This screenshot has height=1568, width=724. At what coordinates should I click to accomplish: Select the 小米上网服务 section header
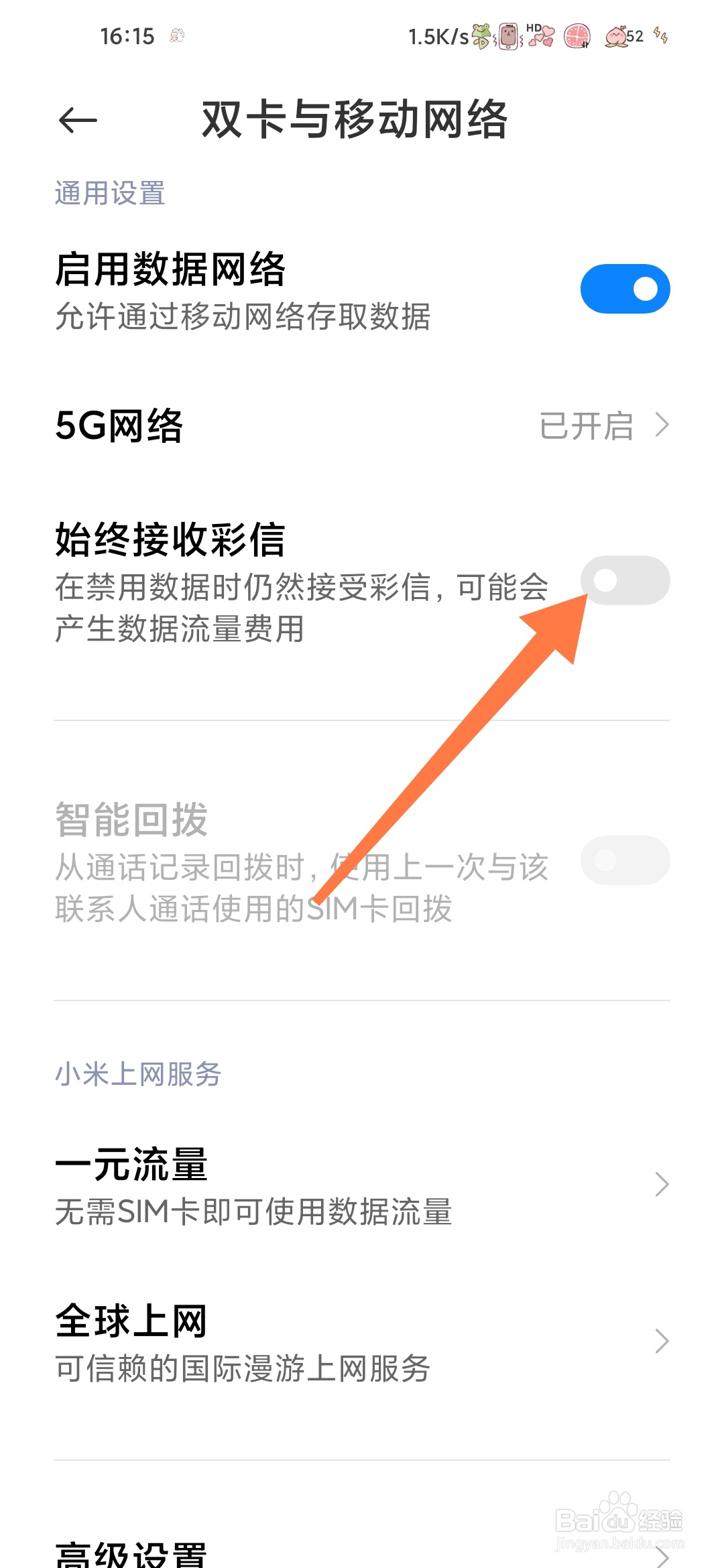[137, 1072]
